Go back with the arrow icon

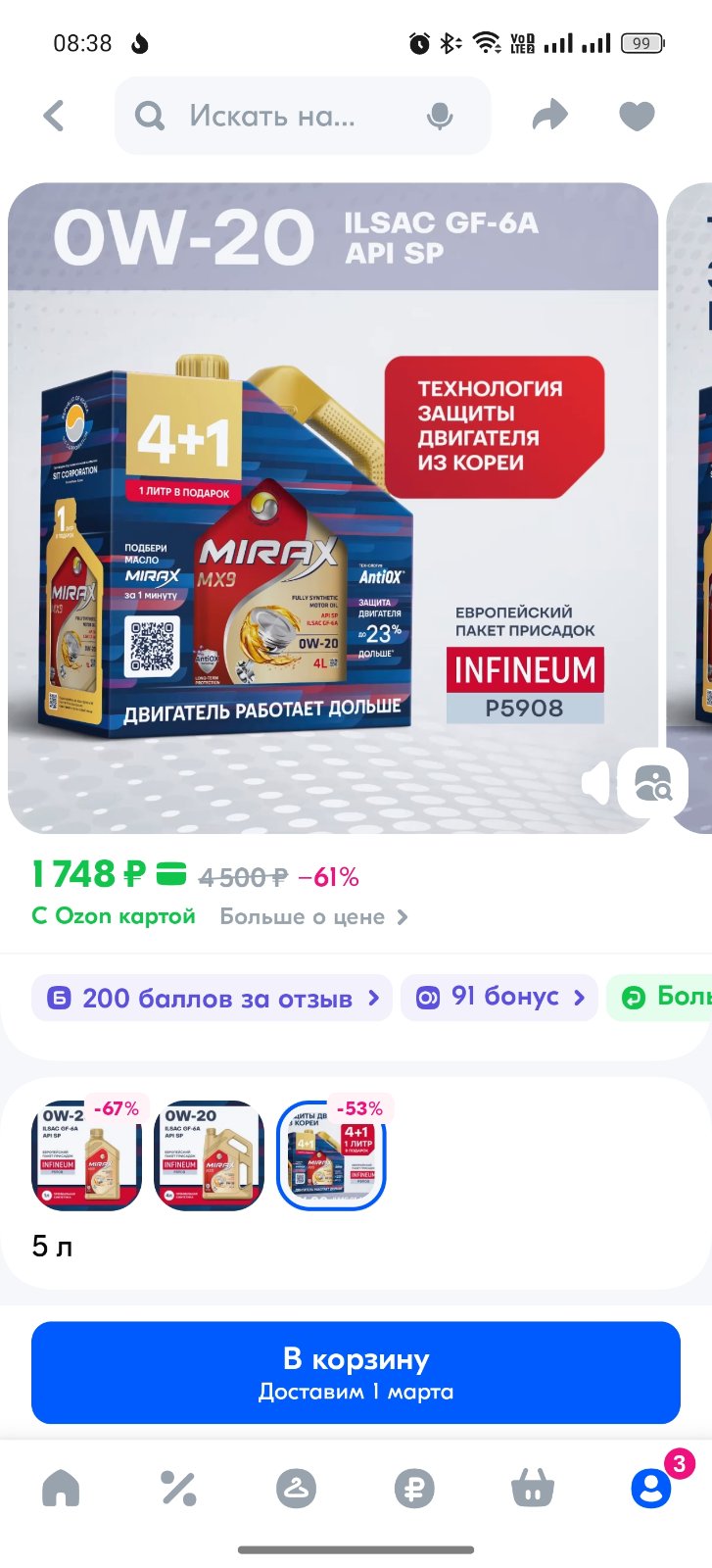point(55,117)
